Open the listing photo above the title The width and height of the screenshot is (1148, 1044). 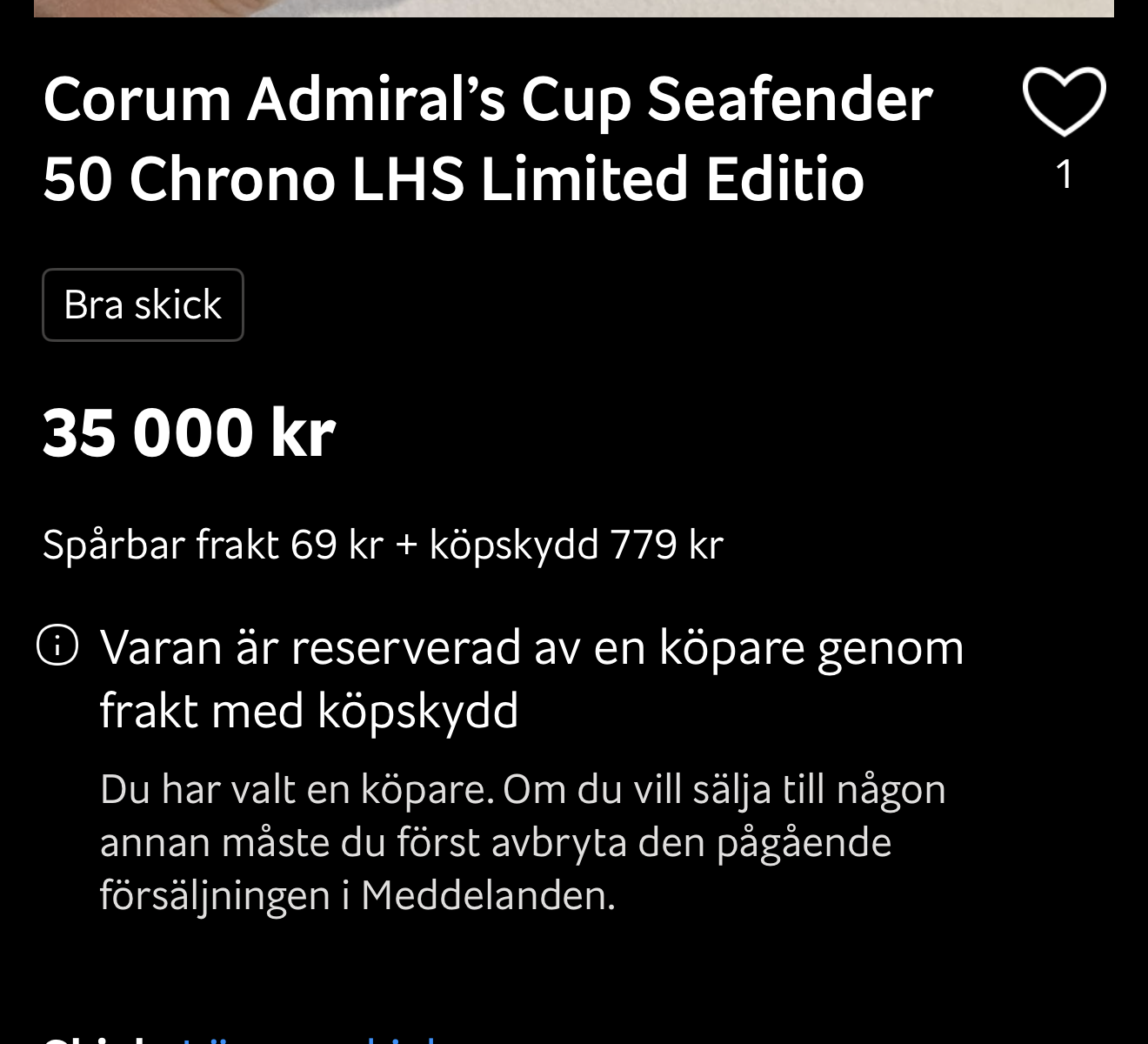pyautogui.click(x=574, y=8)
